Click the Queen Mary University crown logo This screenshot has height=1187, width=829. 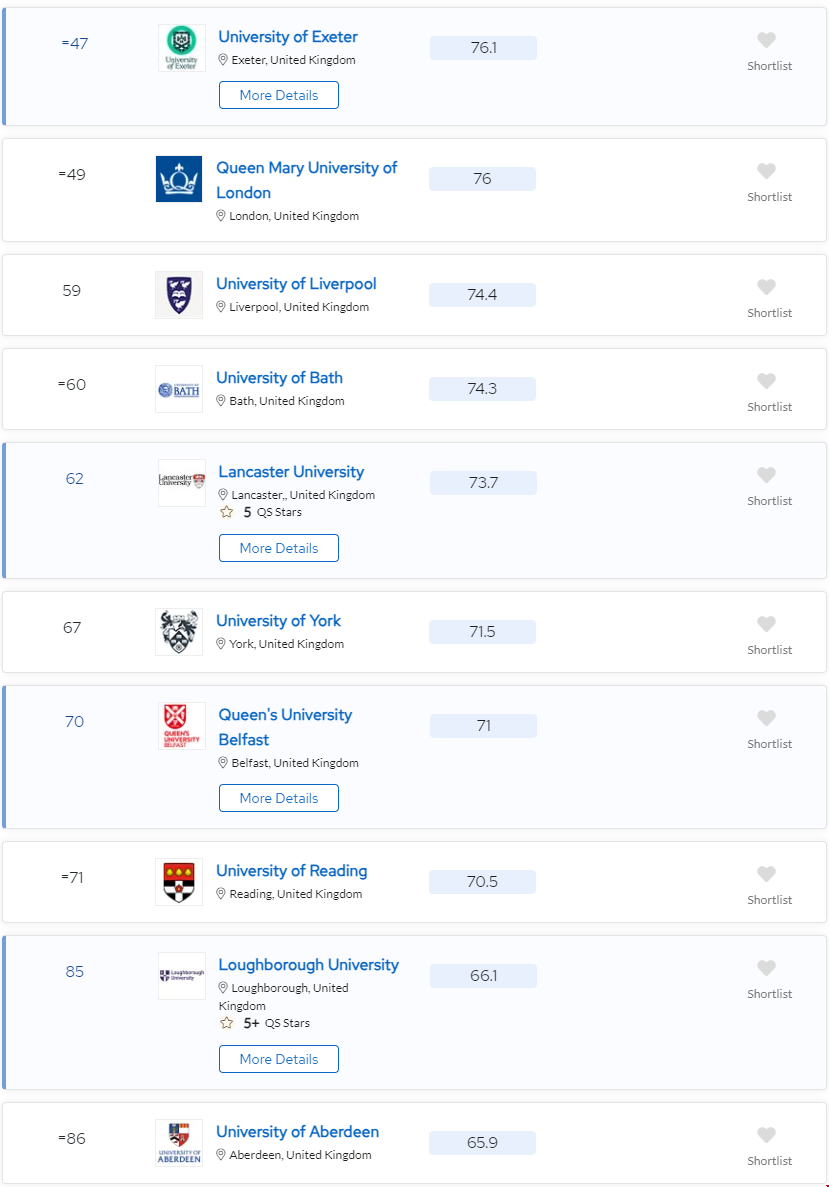pyautogui.click(x=179, y=178)
